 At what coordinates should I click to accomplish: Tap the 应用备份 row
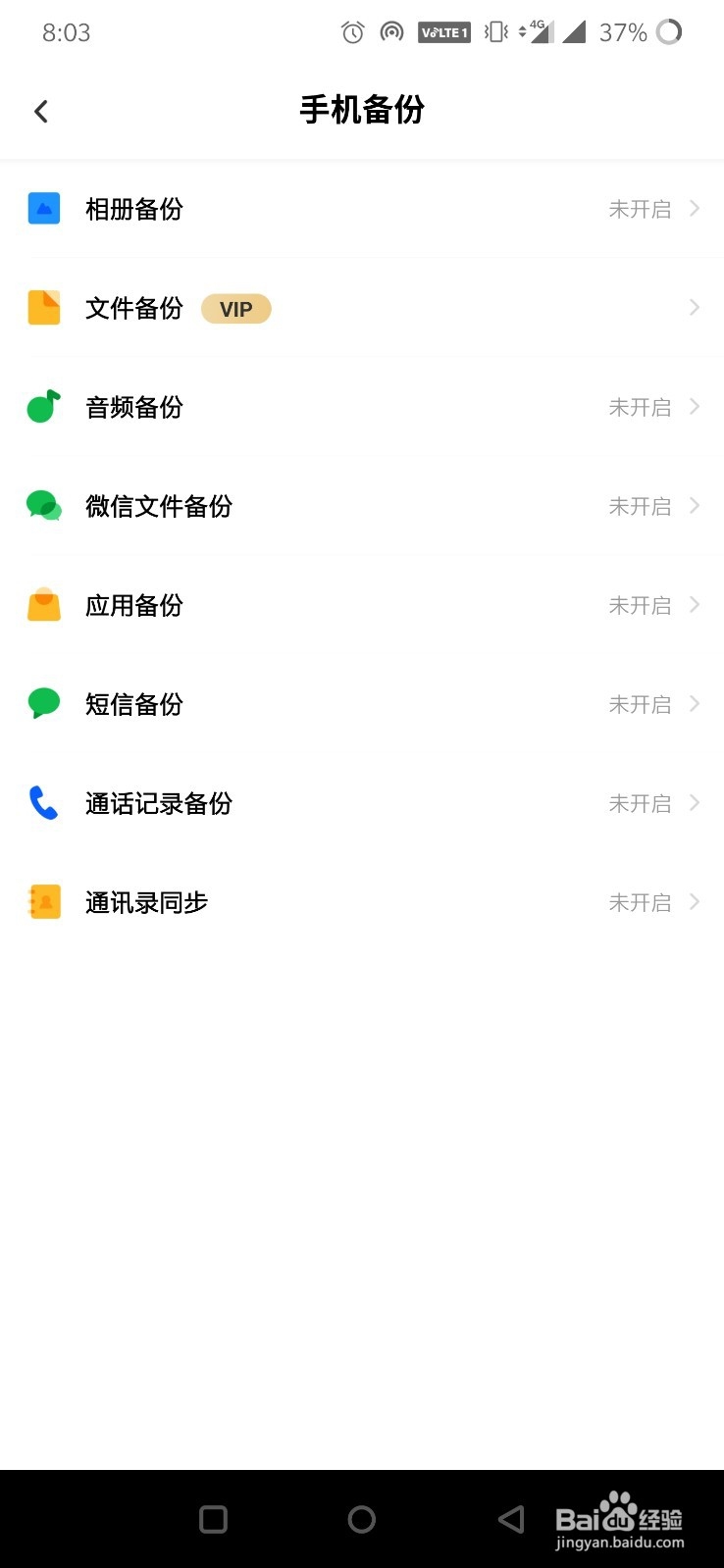coord(361,605)
